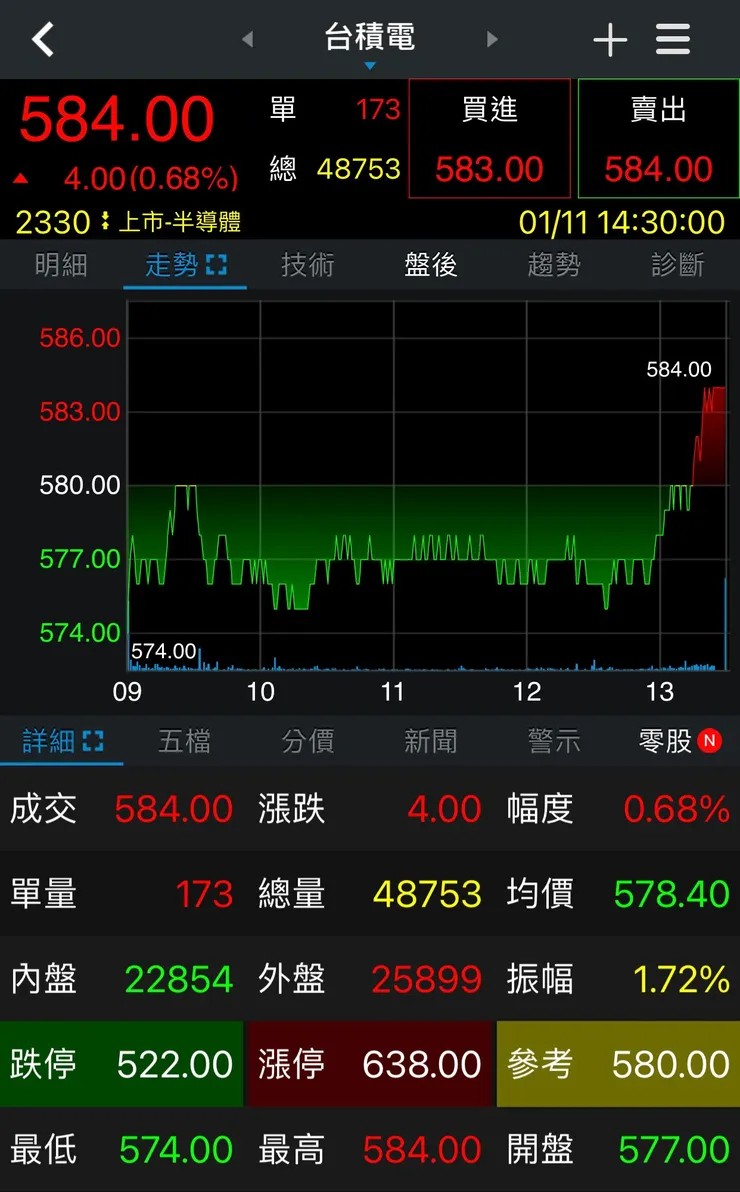Select the next-stock arrow beside 台積電
This screenshot has width=740, height=1192.
tap(492, 38)
